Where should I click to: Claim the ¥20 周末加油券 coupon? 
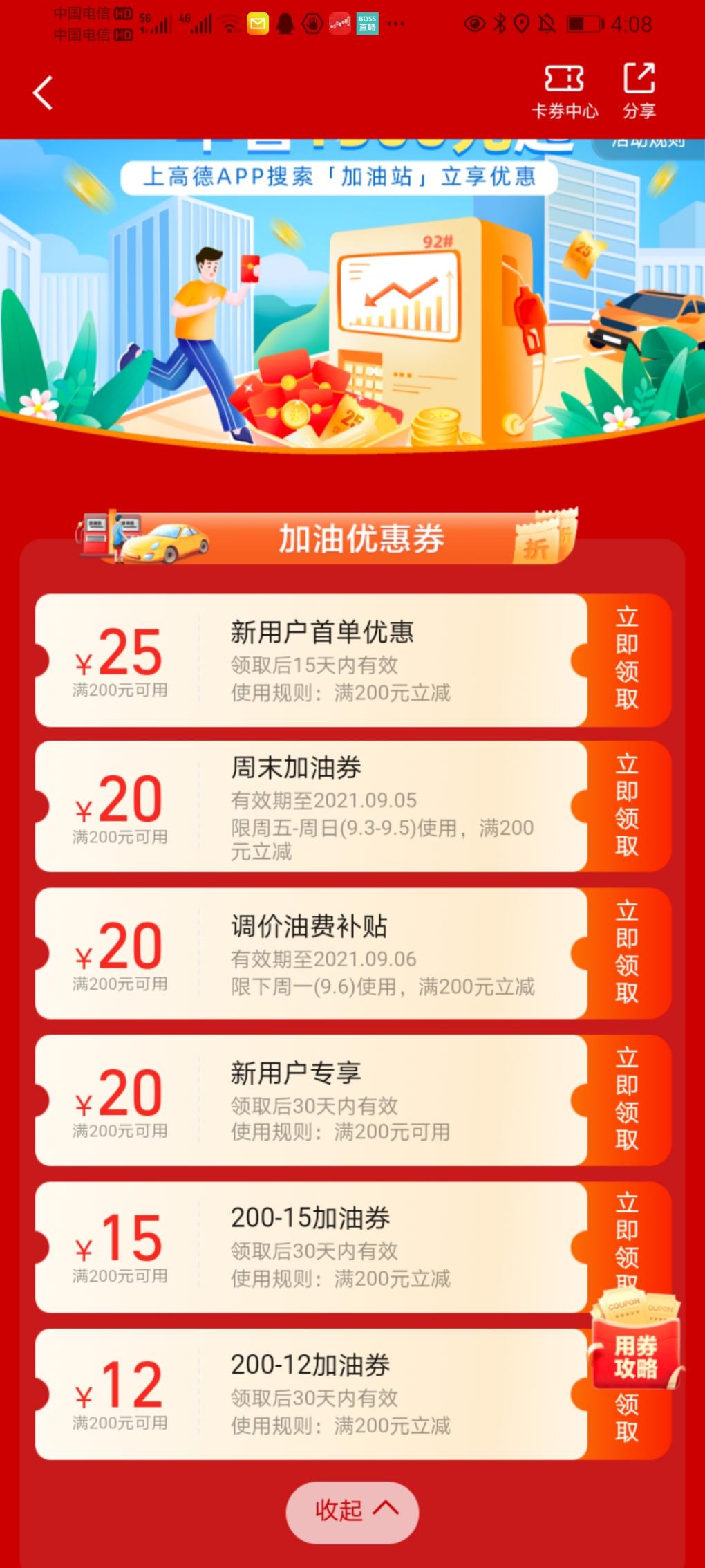627,806
